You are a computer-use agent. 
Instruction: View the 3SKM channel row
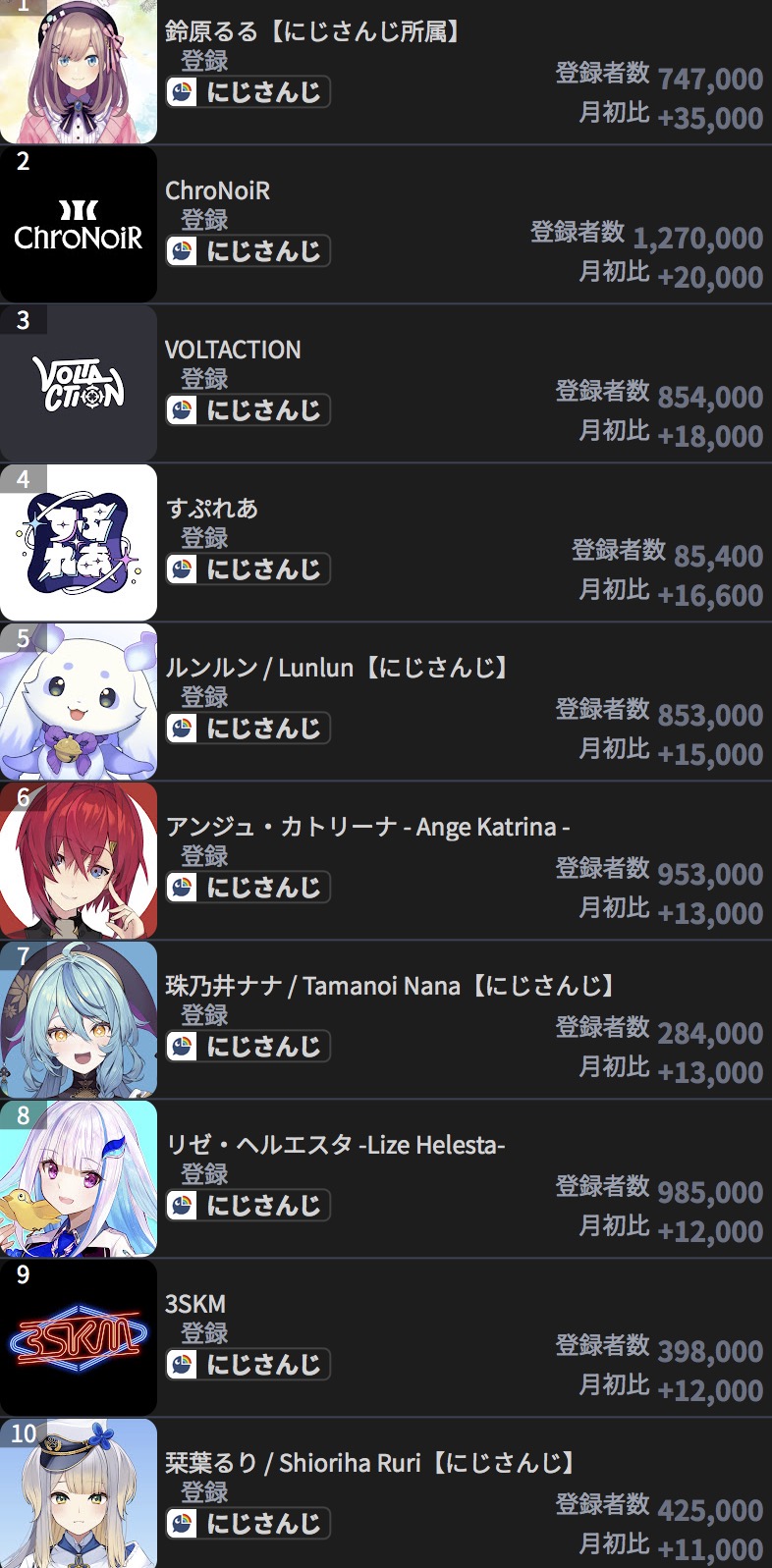(195, 1304)
